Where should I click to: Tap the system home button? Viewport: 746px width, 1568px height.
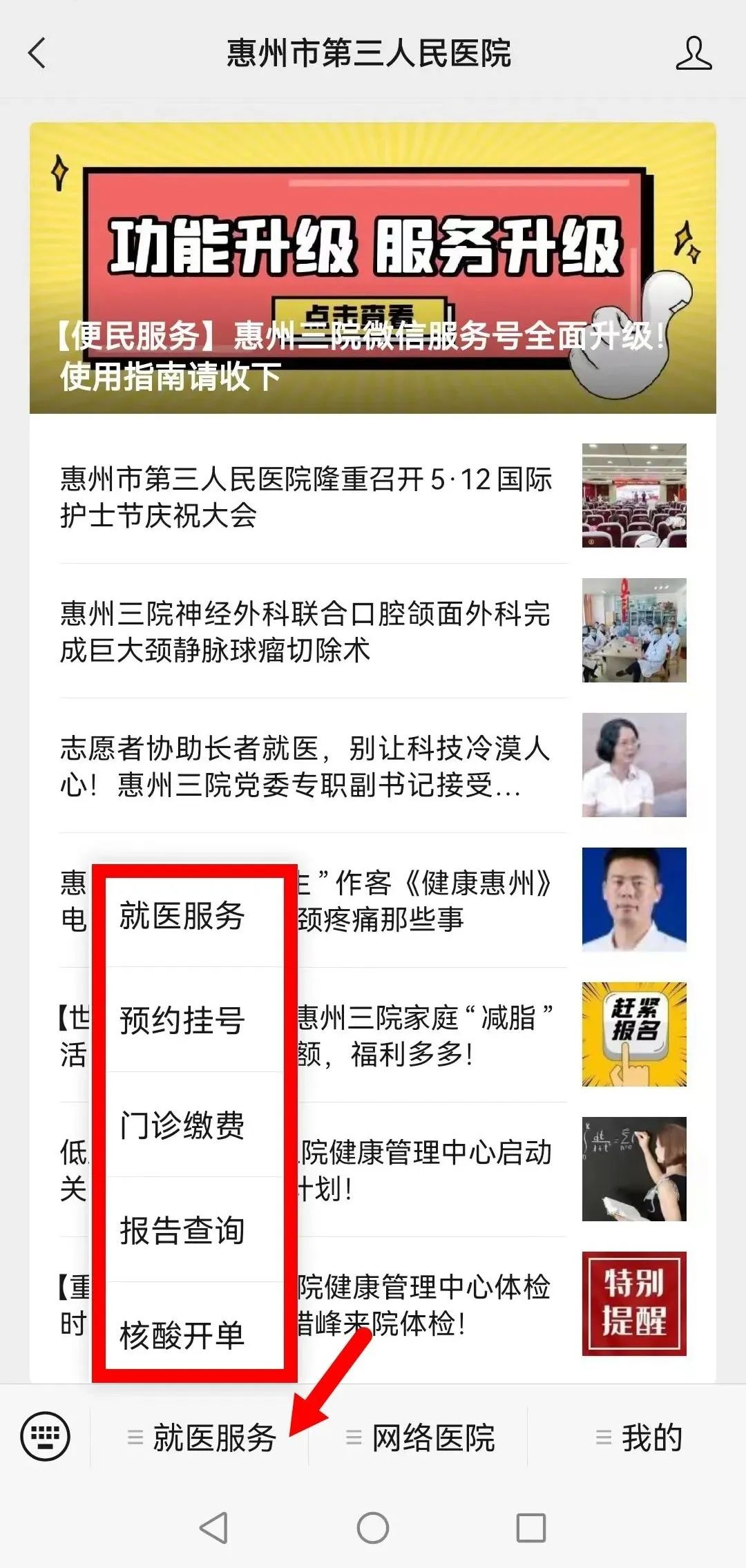point(372,1528)
